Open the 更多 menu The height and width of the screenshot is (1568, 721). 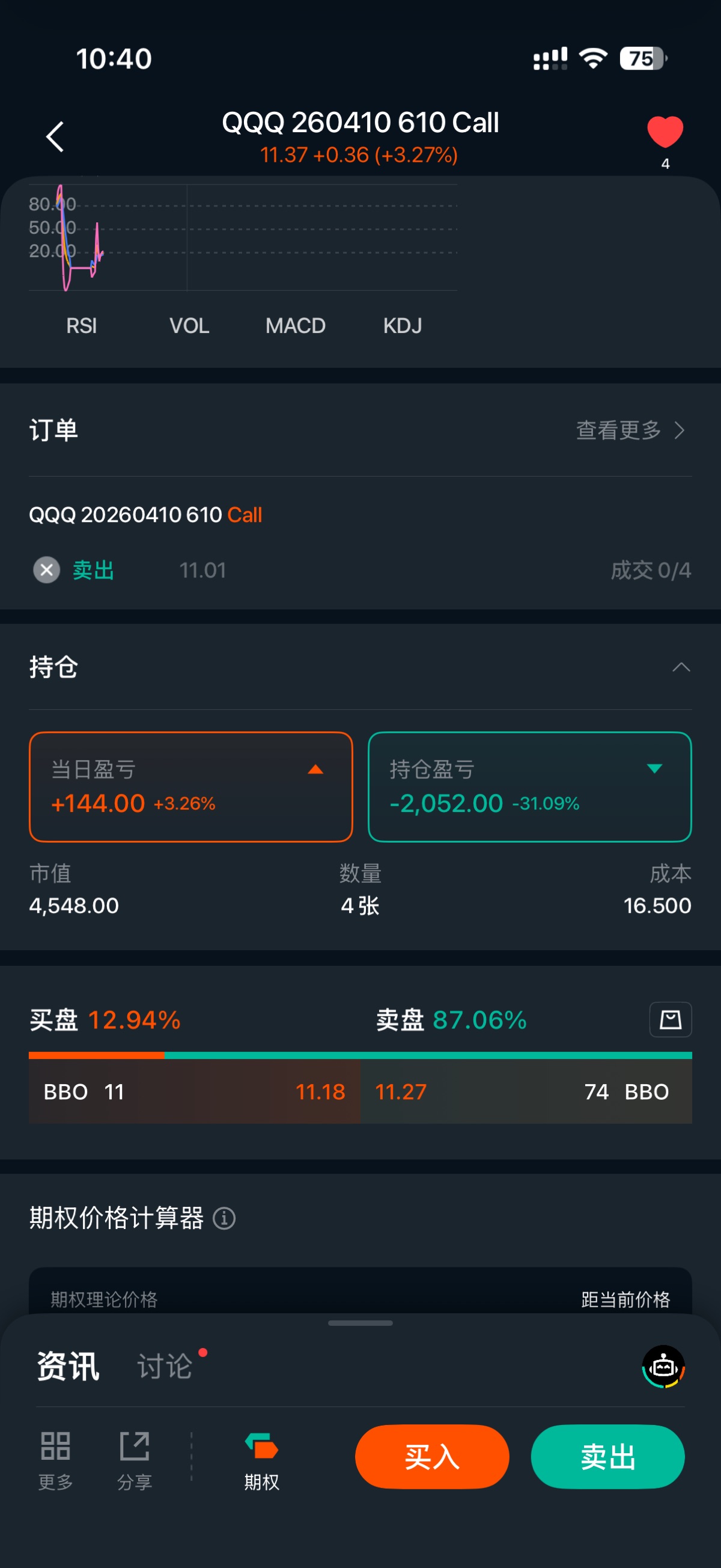coord(55,1457)
